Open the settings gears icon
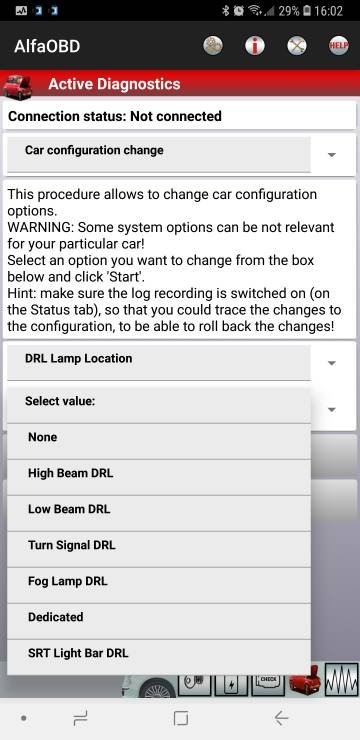 (213, 46)
